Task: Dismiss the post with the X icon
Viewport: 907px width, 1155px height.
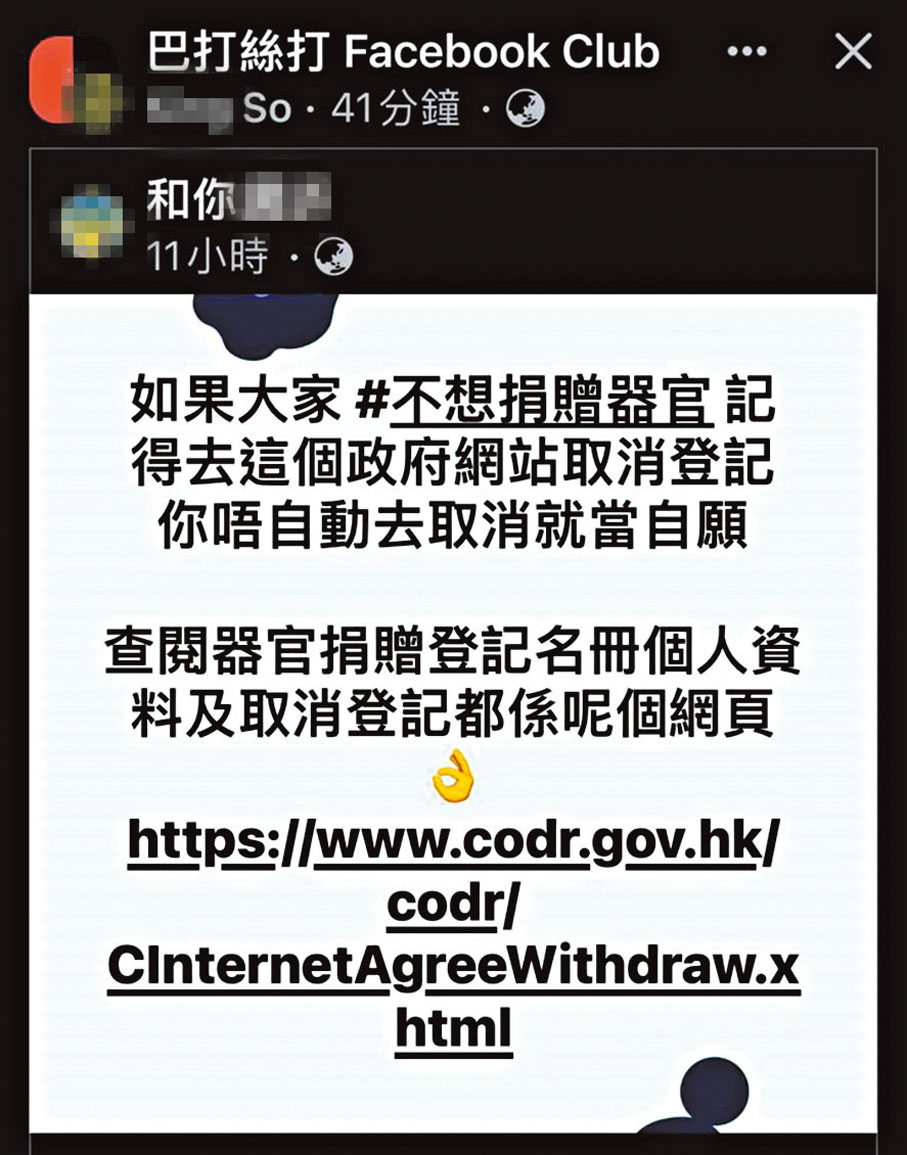Action: [x=853, y=52]
